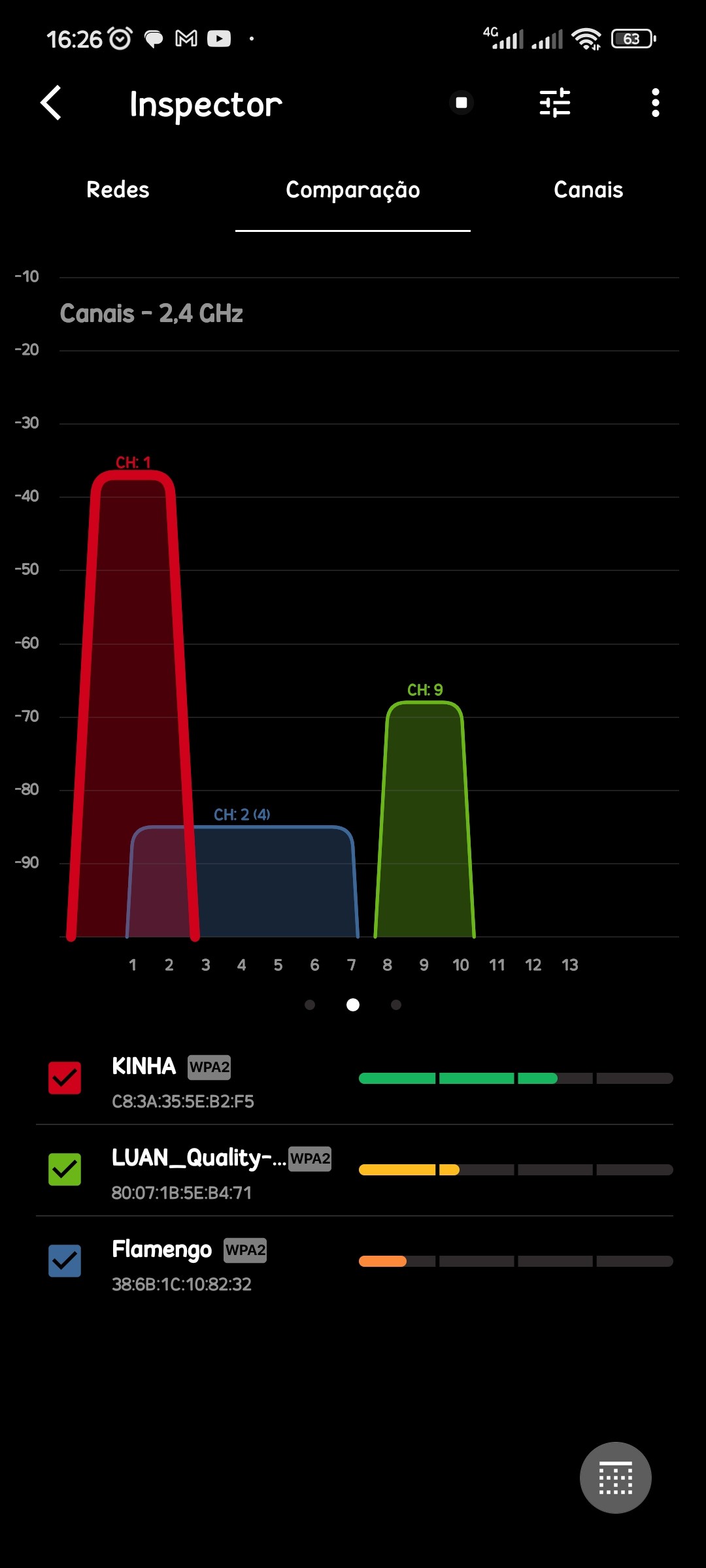The width and height of the screenshot is (706, 1568).
Task: Jump to the third chart page dot
Action: pyautogui.click(x=395, y=1005)
